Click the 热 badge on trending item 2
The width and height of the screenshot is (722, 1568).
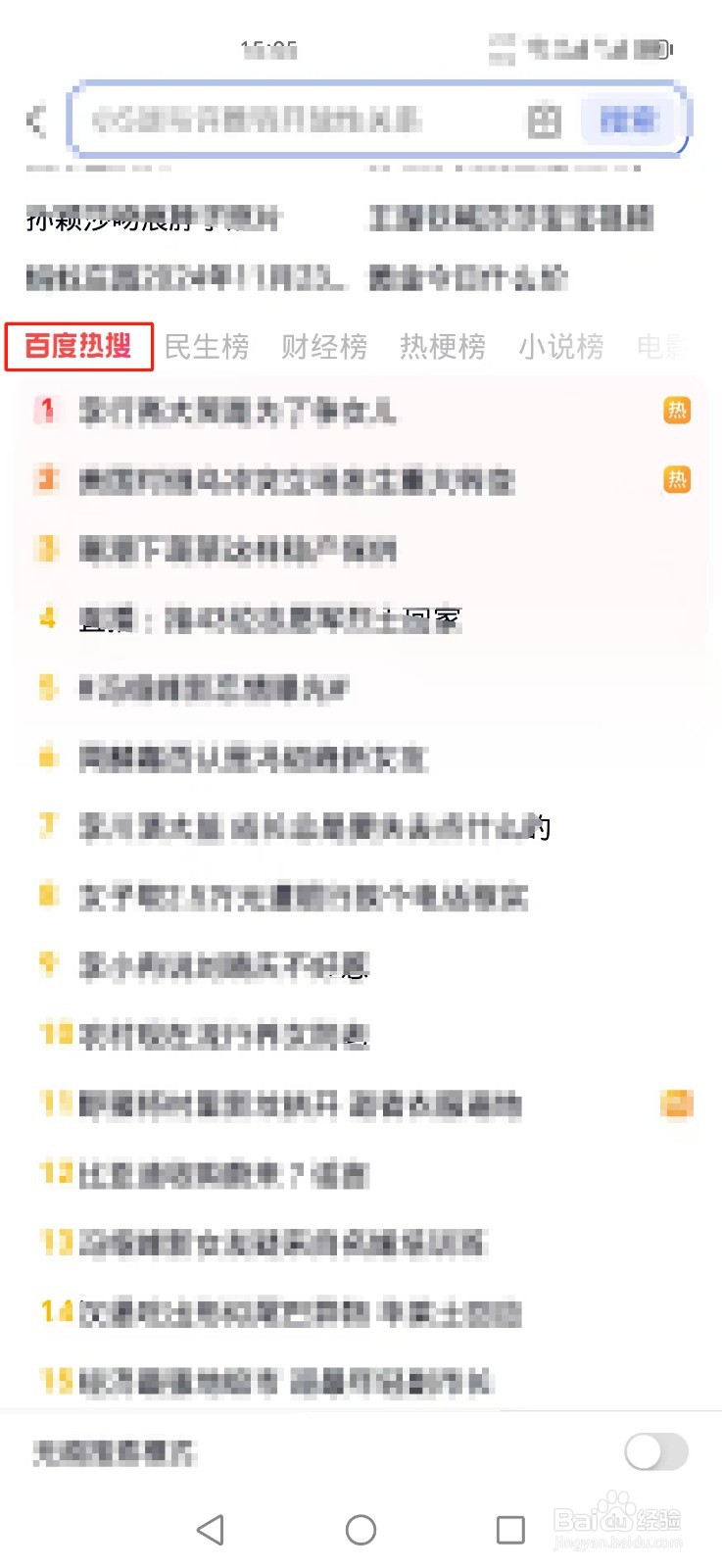677,480
